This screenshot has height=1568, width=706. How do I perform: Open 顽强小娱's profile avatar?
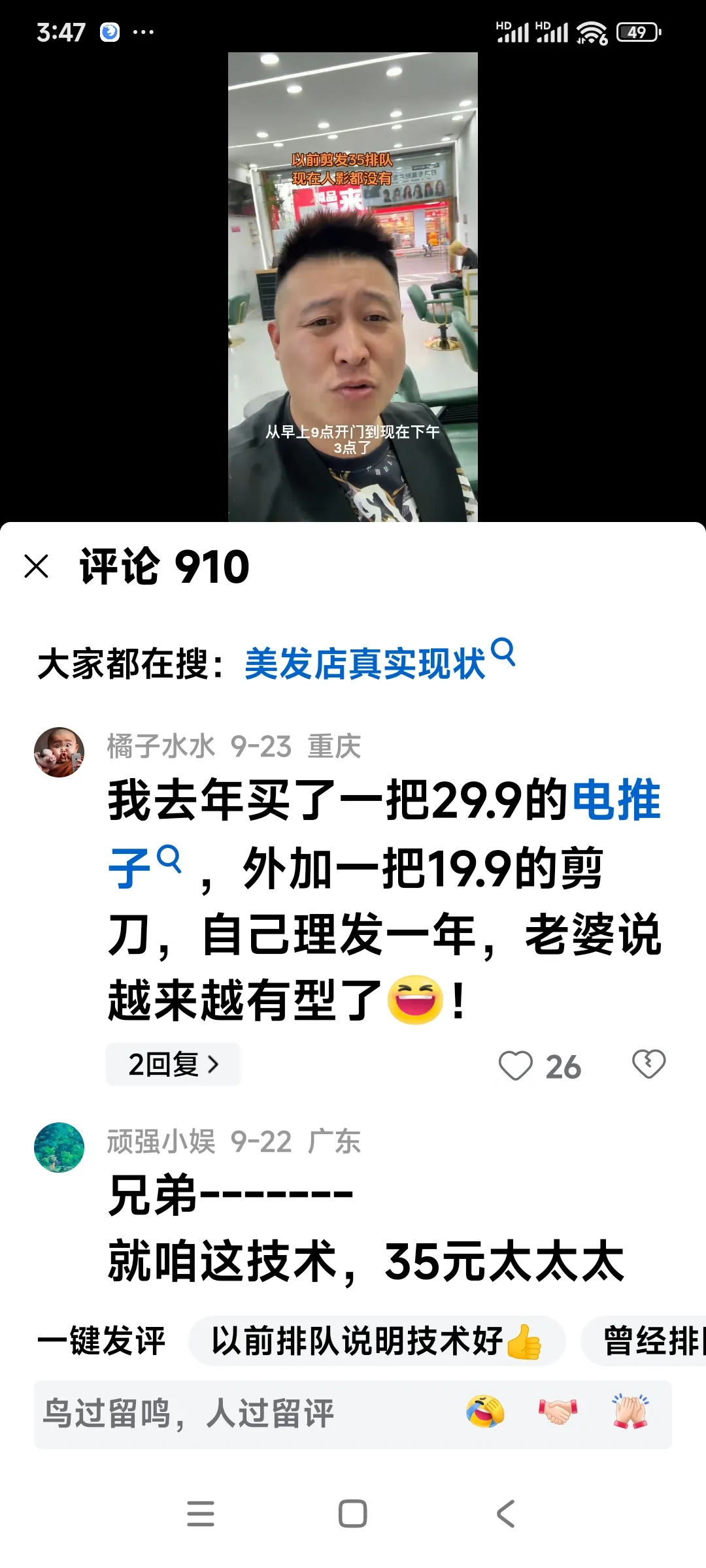(x=59, y=1147)
